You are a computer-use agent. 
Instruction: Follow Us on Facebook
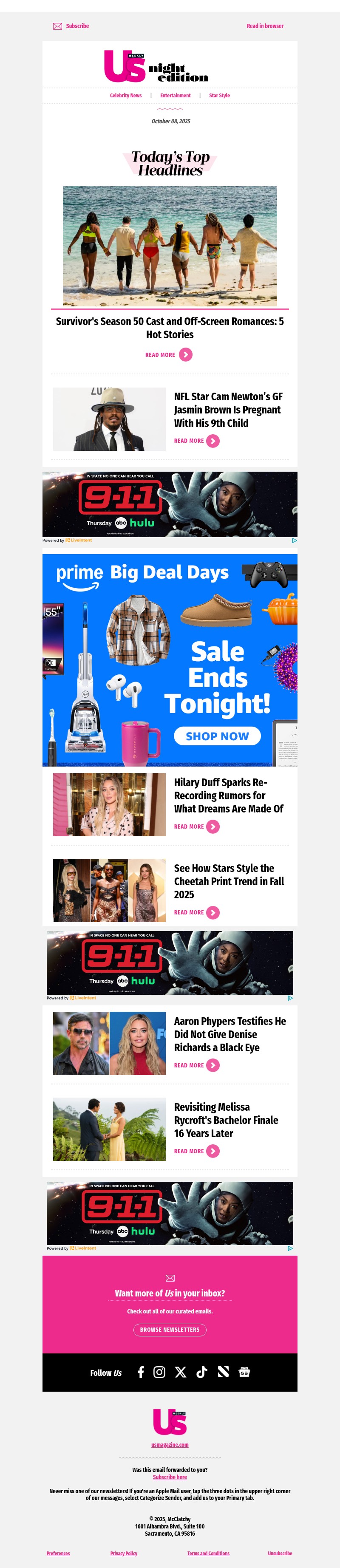point(141,1372)
